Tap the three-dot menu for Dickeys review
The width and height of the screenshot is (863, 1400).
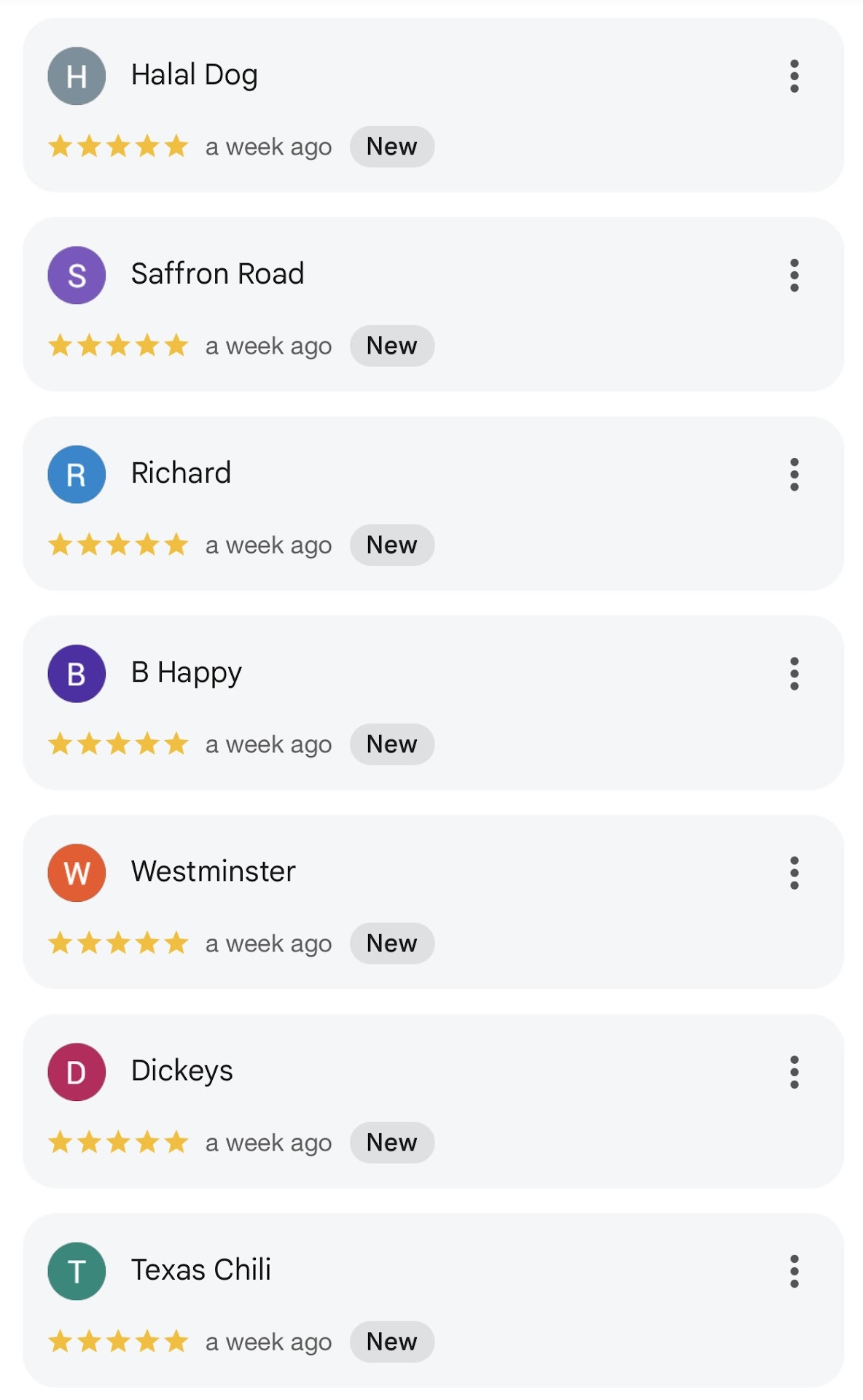pos(794,1071)
